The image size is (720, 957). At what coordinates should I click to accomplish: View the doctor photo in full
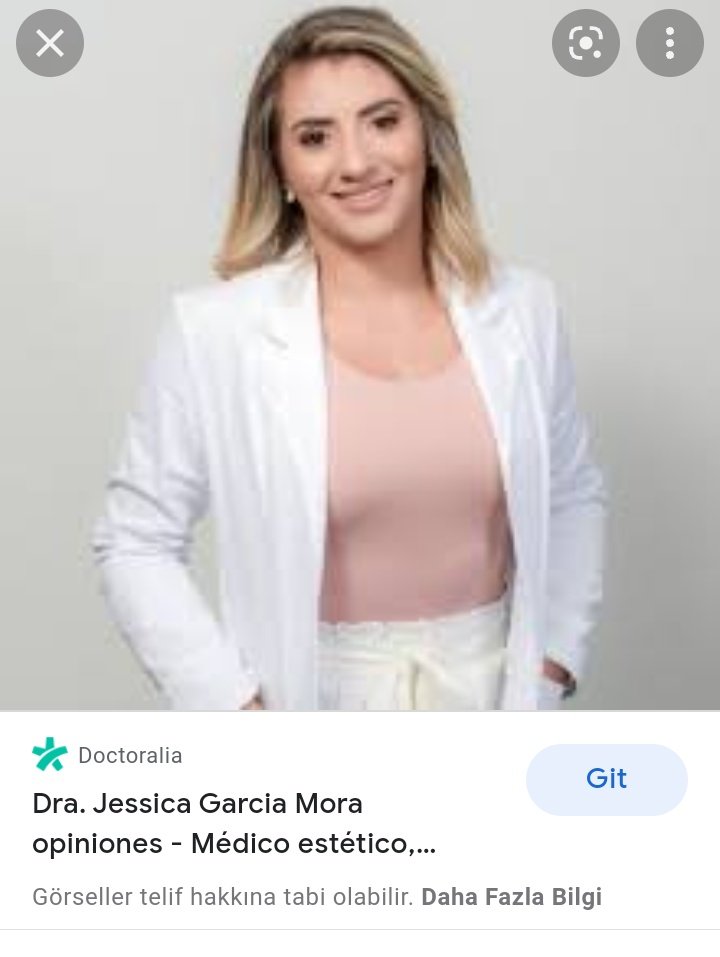(x=360, y=380)
